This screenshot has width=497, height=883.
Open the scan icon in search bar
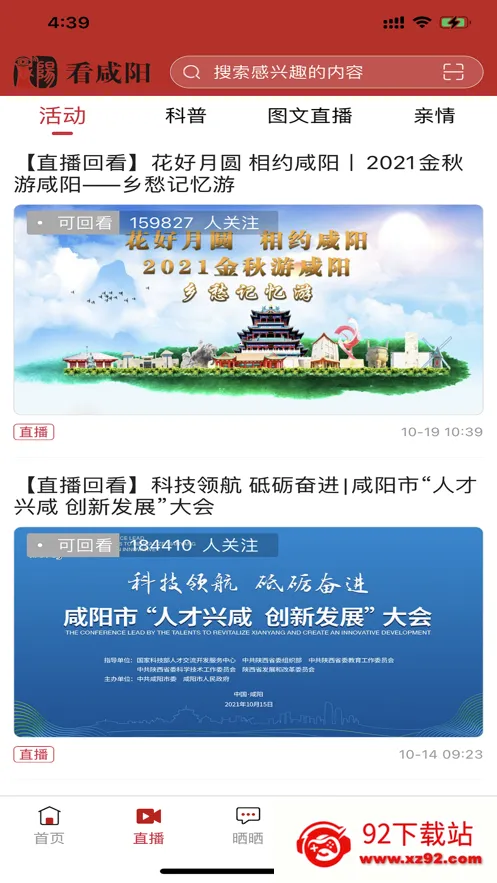coord(453,72)
